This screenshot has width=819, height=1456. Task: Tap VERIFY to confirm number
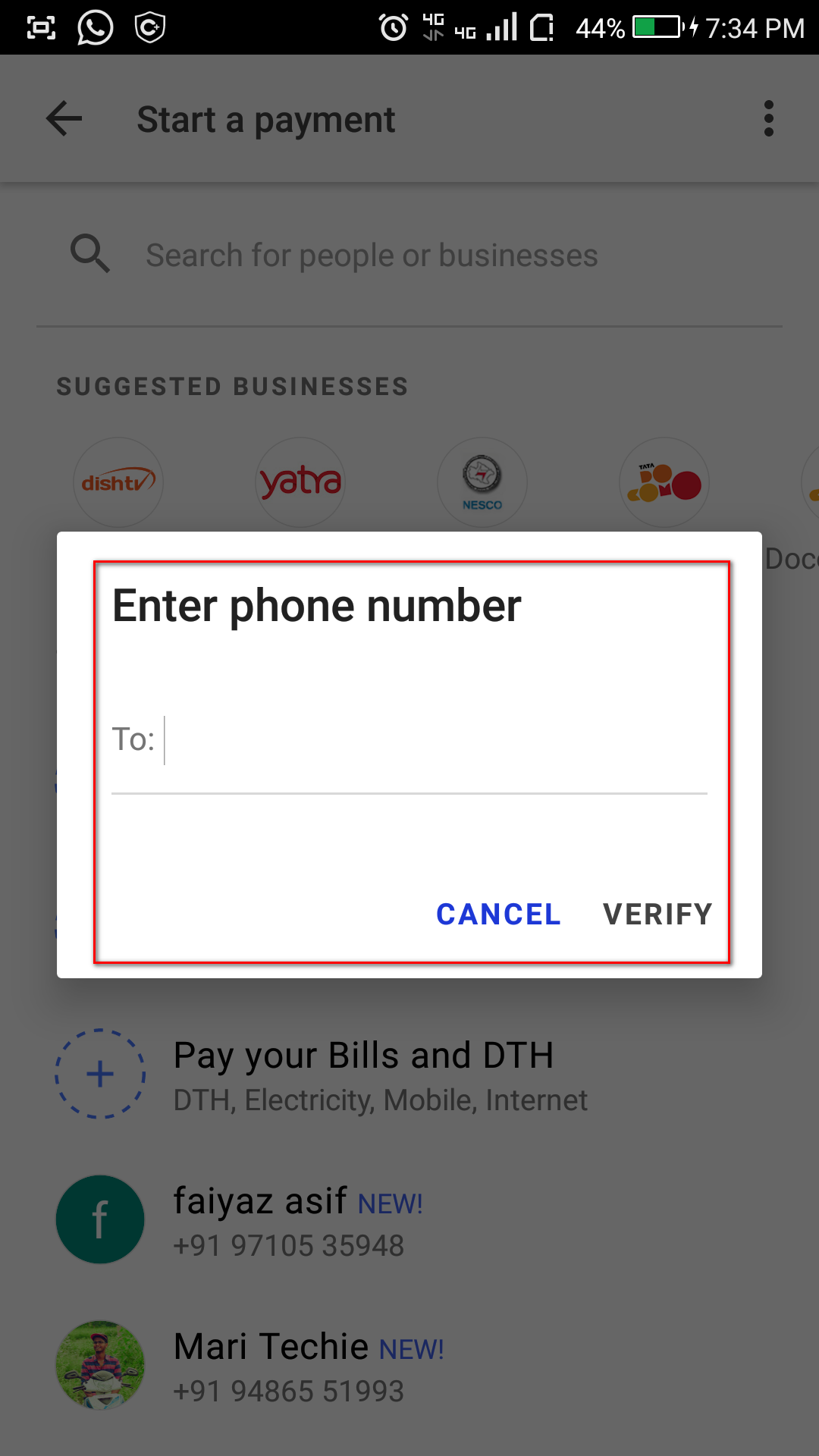click(657, 915)
